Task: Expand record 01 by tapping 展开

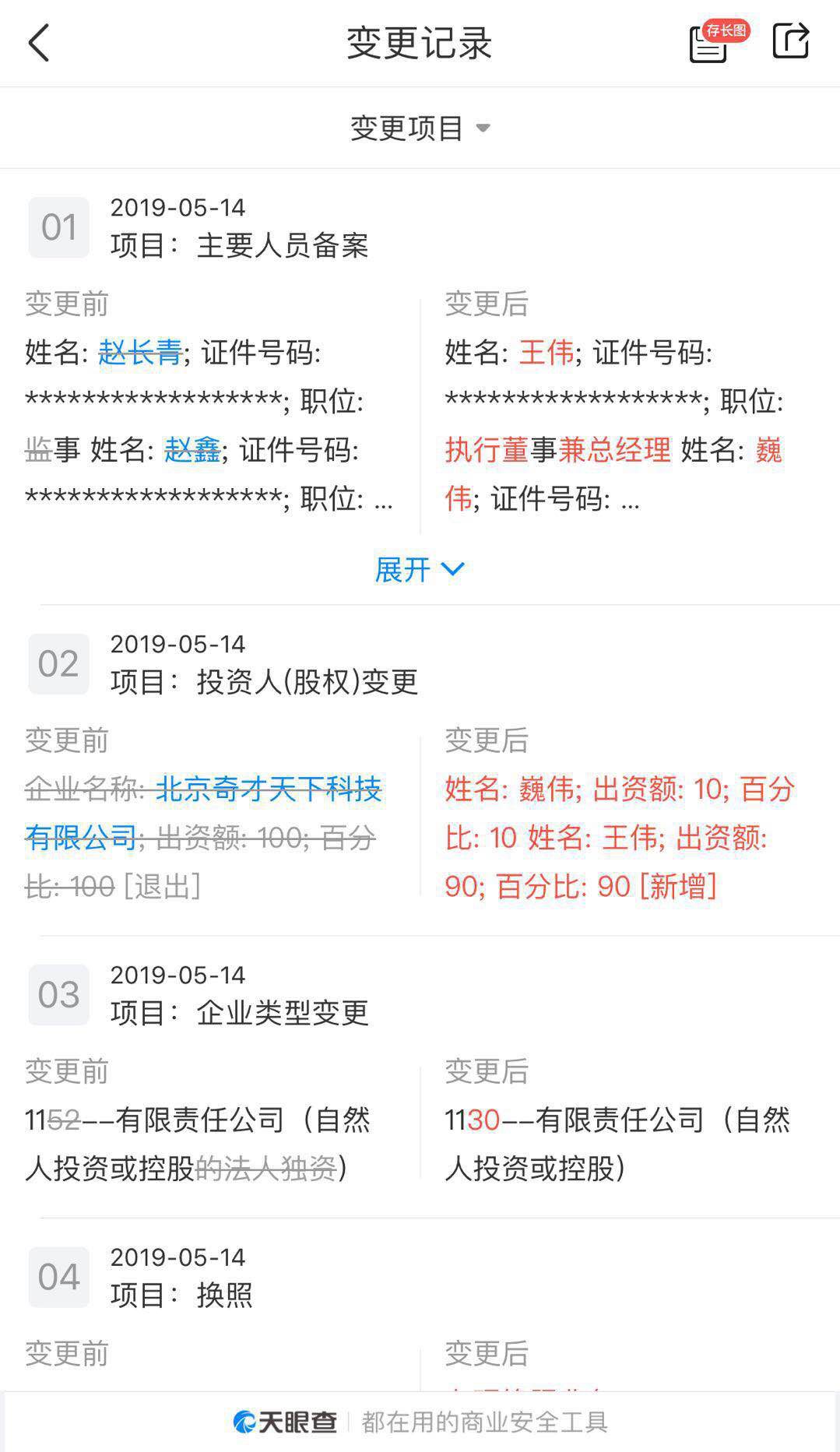Action: pos(402,569)
